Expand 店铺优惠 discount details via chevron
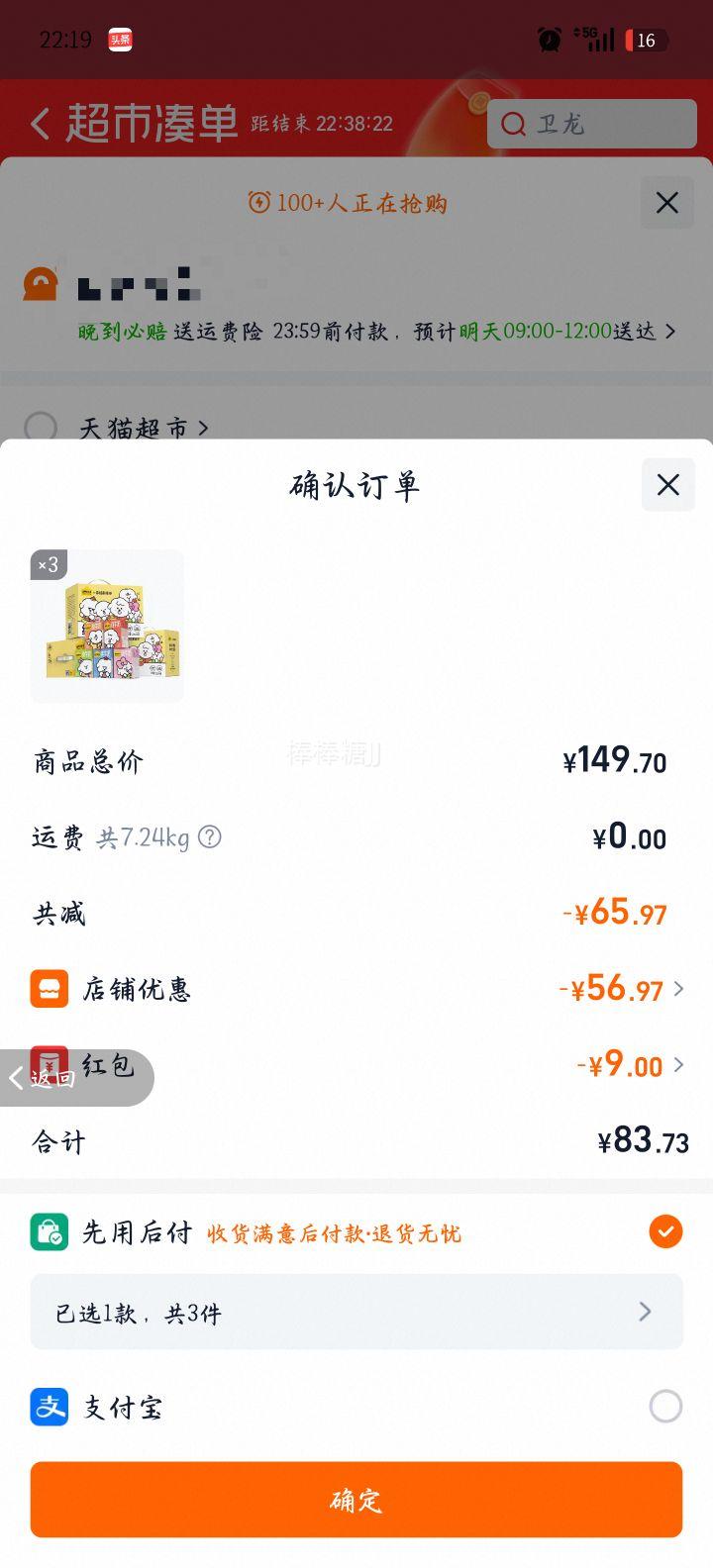This screenshot has width=713, height=1568. pos(679,988)
